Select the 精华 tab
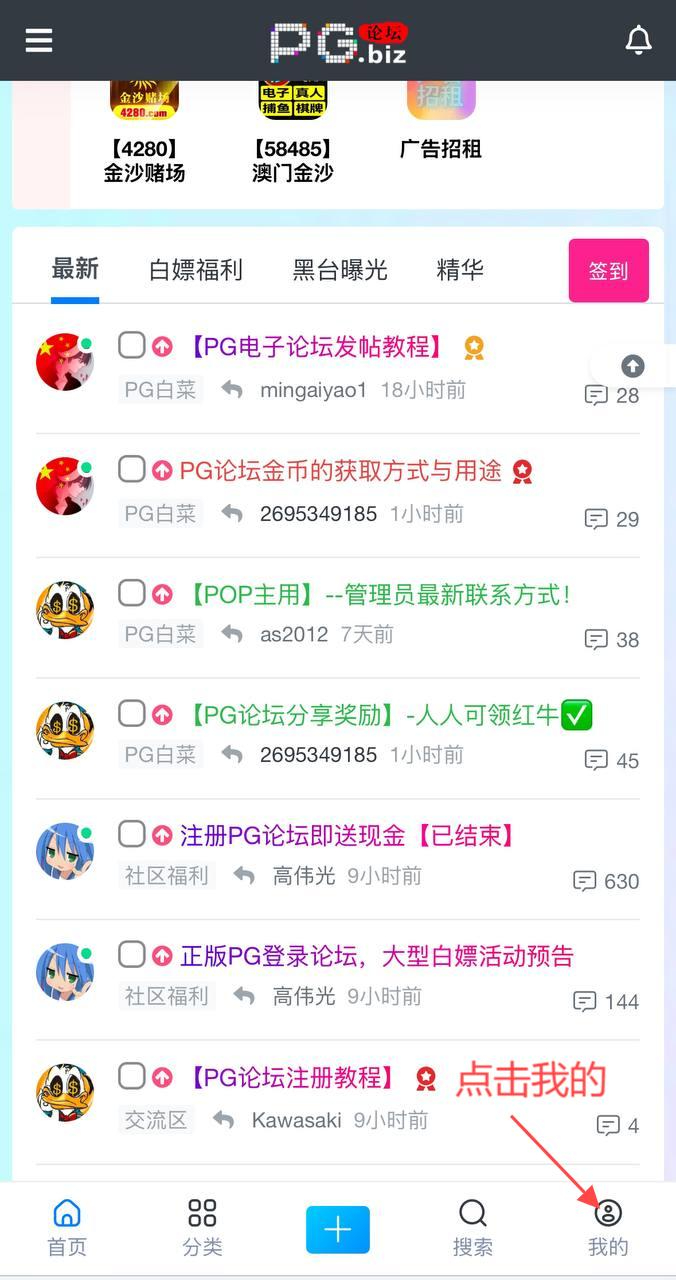 coord(460,270)
